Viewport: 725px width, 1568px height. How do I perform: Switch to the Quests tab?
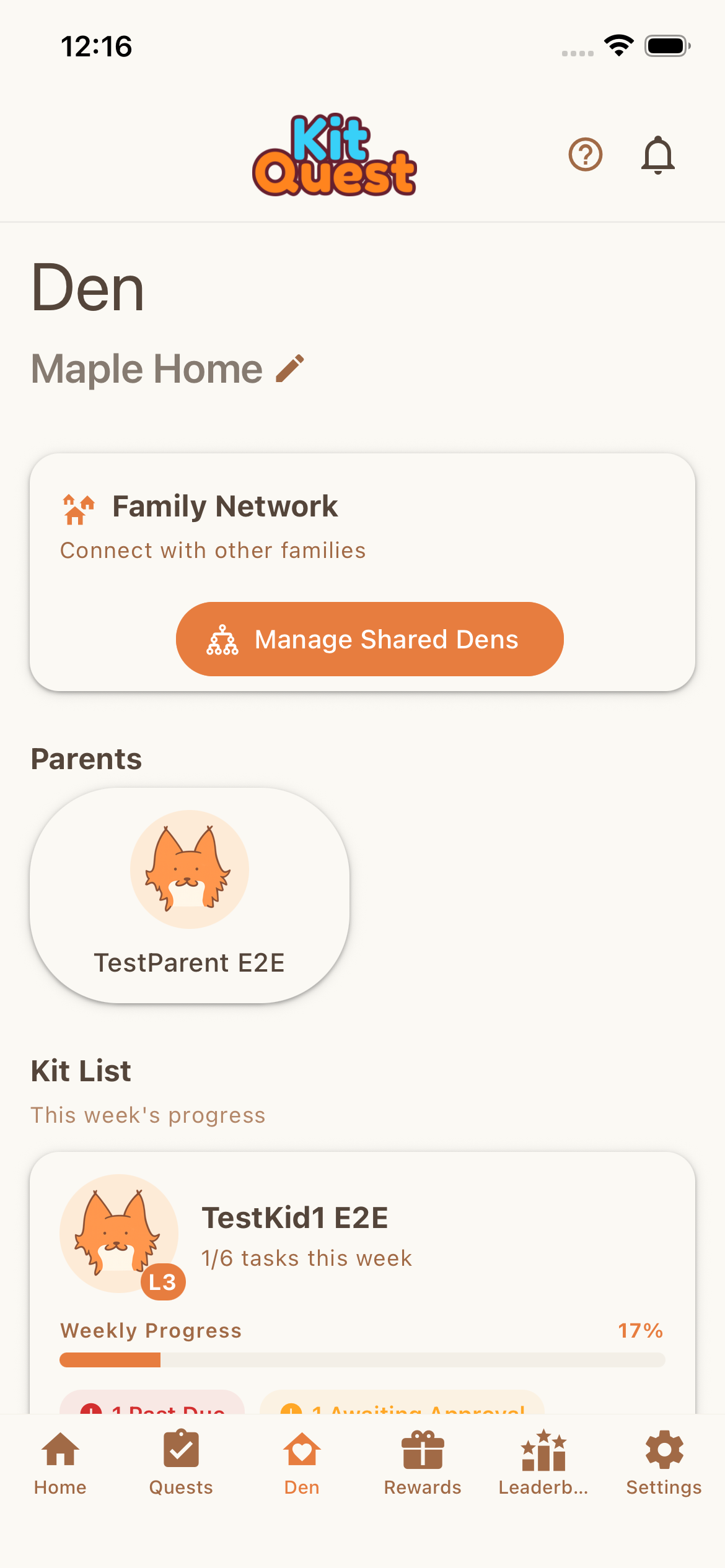click(181, 1464)
